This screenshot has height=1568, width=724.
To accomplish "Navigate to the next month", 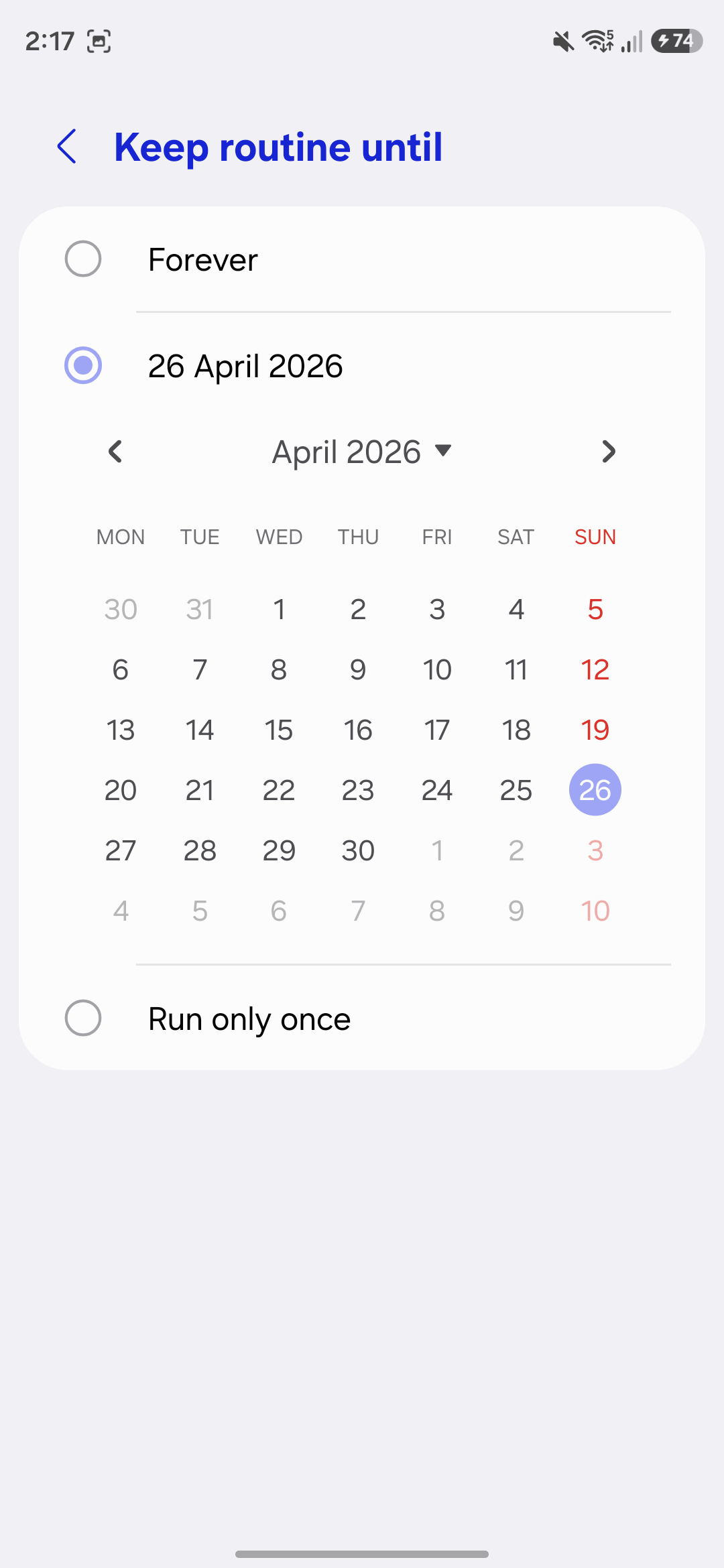I will click(x=609, y=452).
